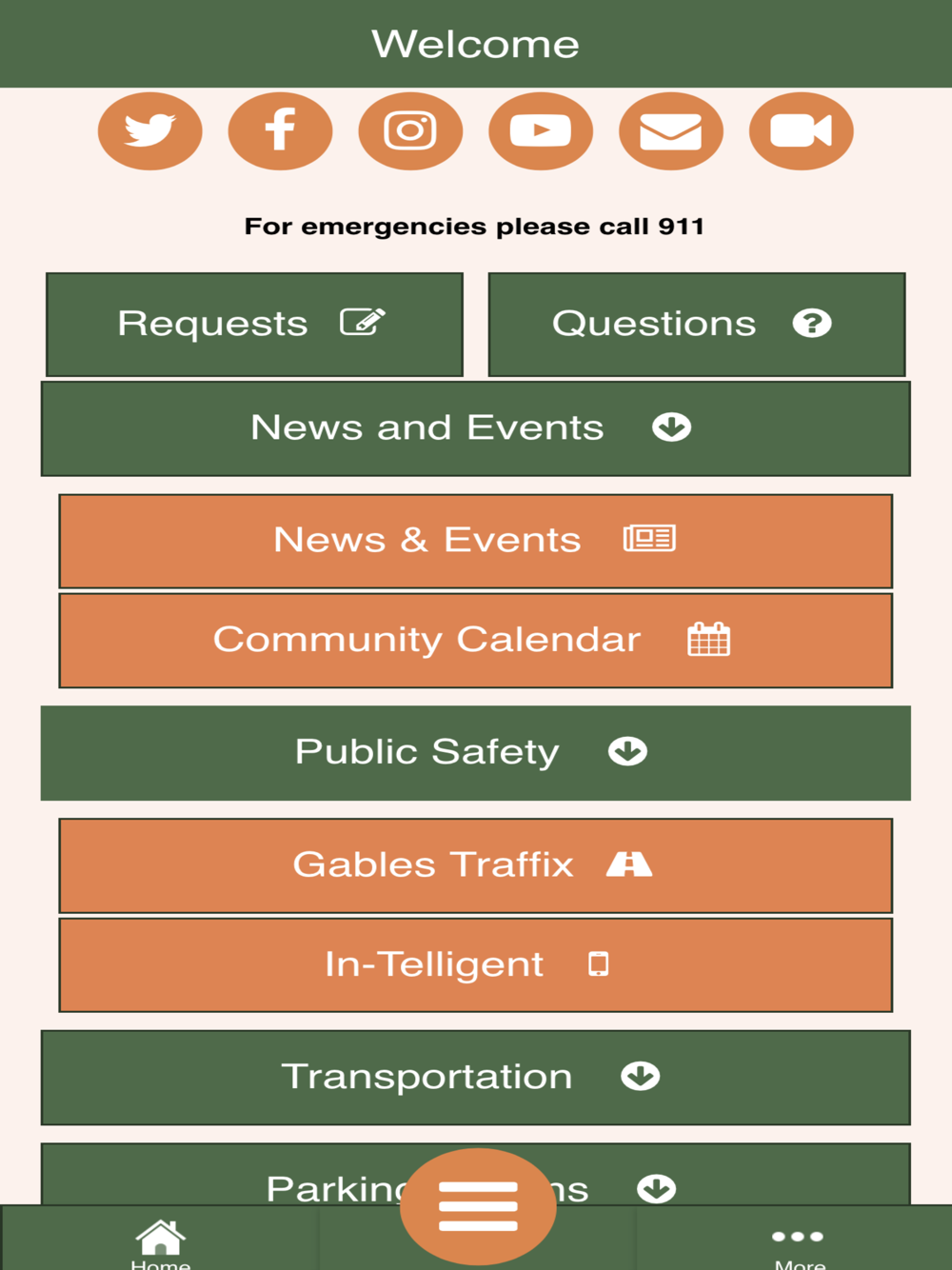Image resolution: width=952 pixels, height=1270 pixels.
Task: Launch the YouTube channel
Action: tap(541, 131)
